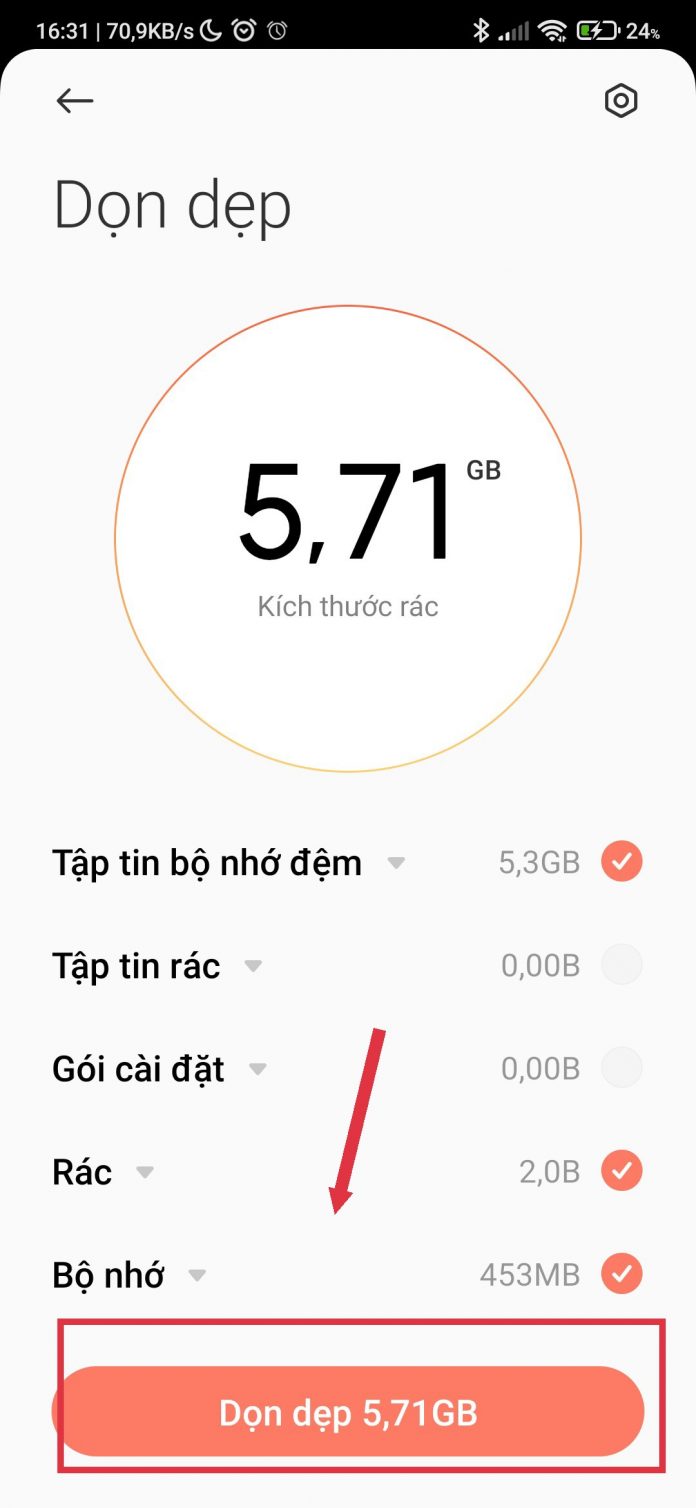Uncheck the Rác checkbox

(622, 1171)
